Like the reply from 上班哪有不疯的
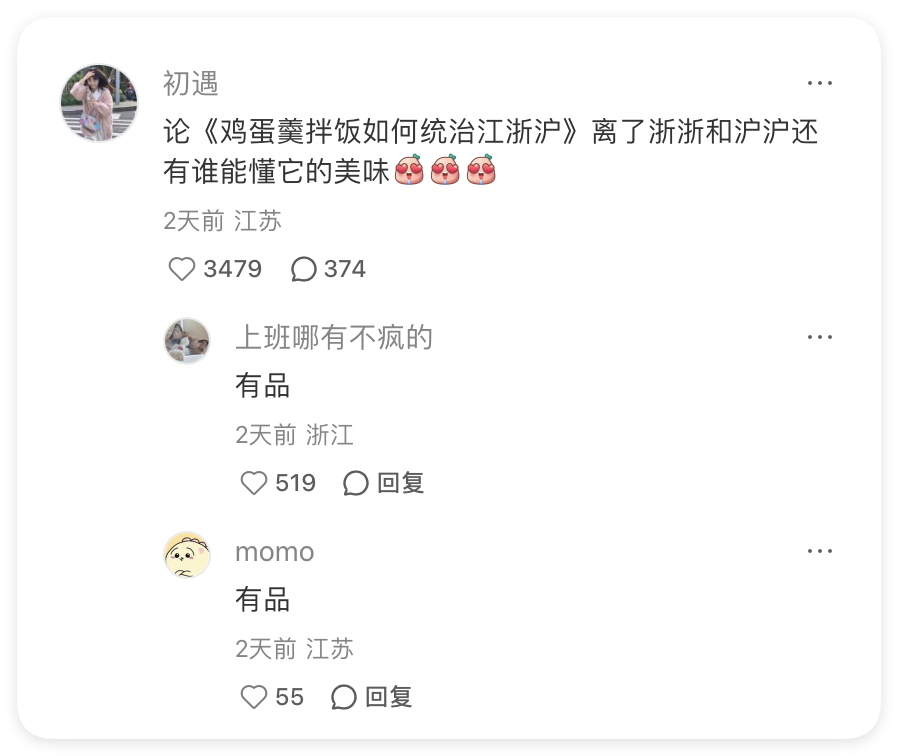The width and height of the screenshot is (898, 756). (x=255, y=483)
